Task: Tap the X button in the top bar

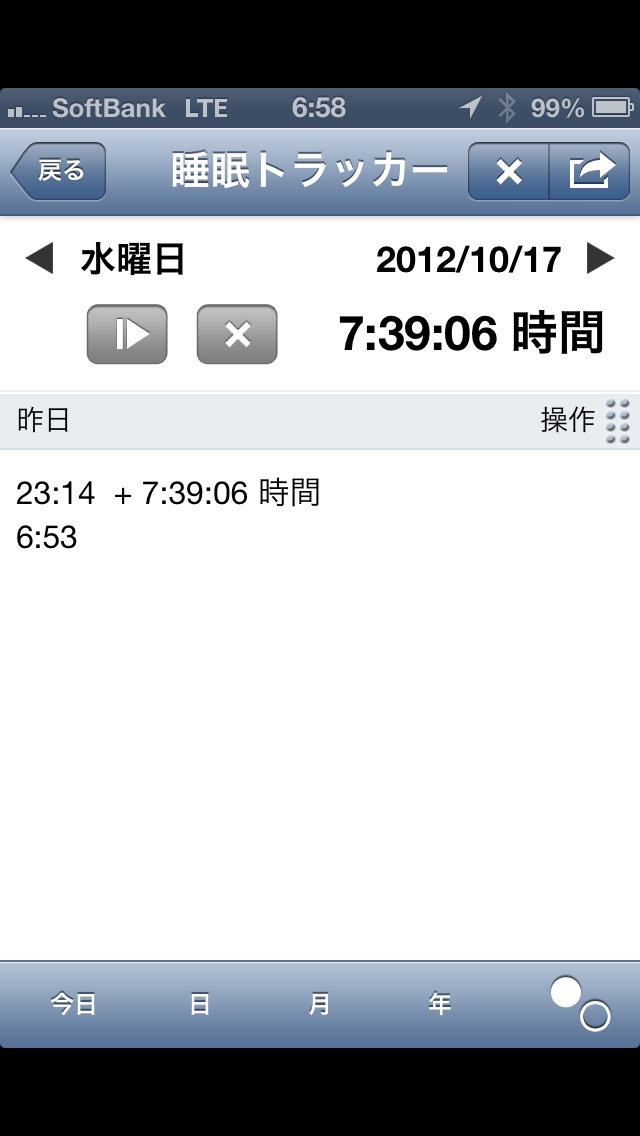Action: [x=509, y=172]
